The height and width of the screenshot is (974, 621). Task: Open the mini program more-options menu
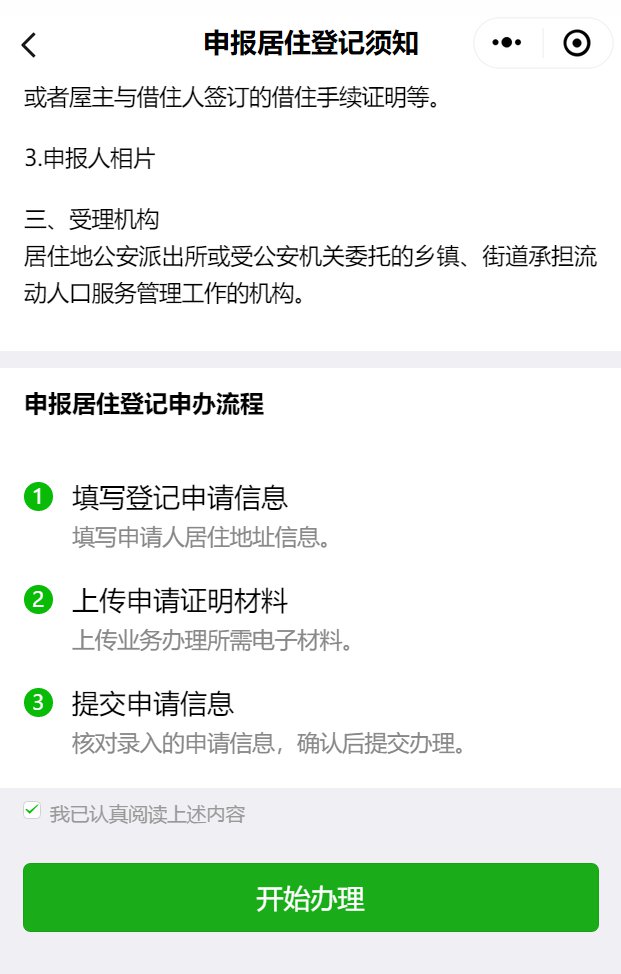508,43
